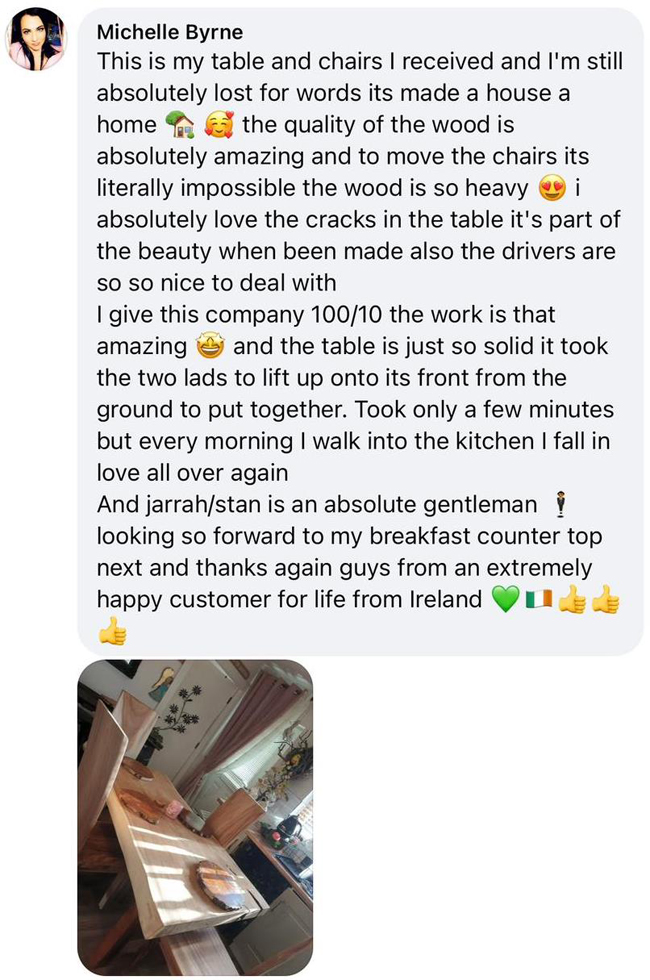View the attached table photo in the comment

195,816
